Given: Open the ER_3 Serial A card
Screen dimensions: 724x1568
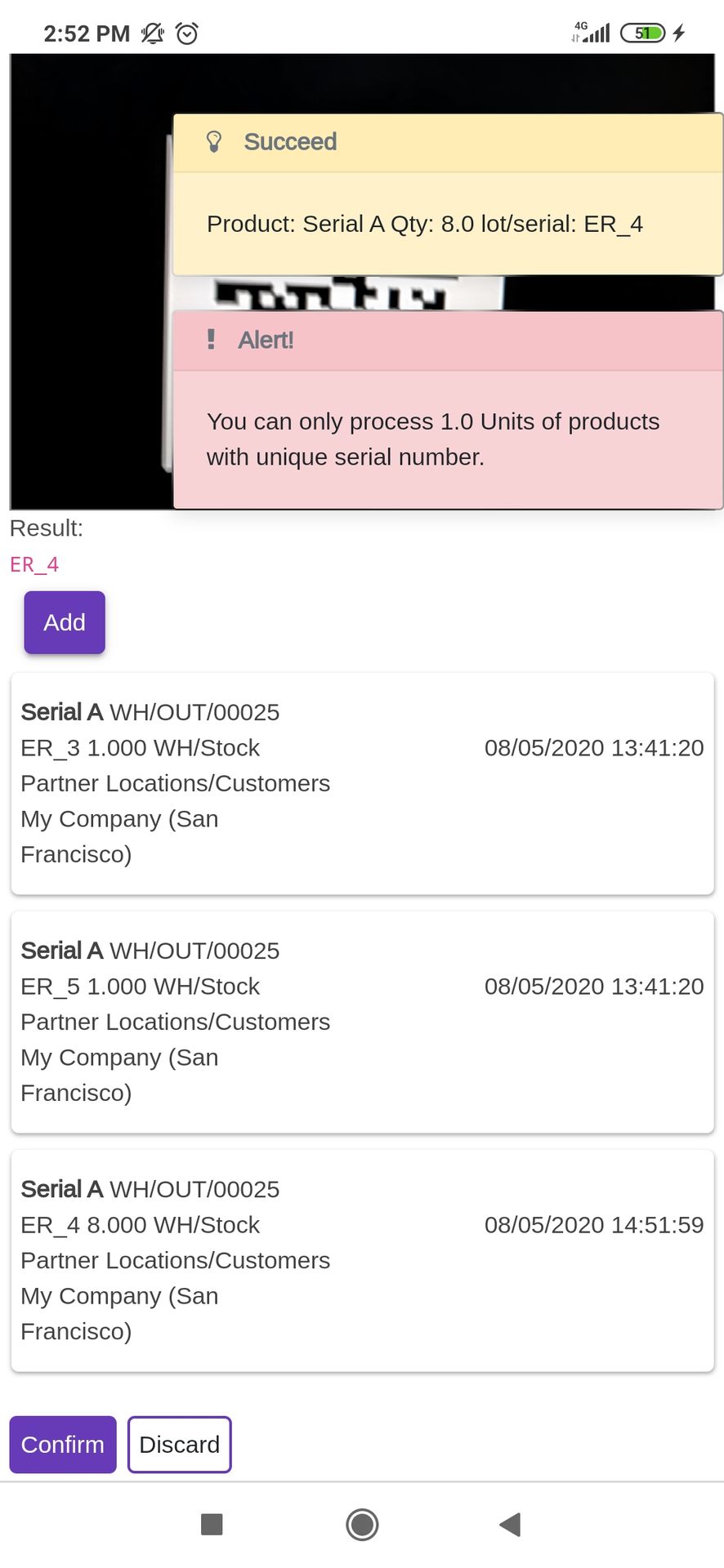Looking at the screenshot, I should coord(362,784).
